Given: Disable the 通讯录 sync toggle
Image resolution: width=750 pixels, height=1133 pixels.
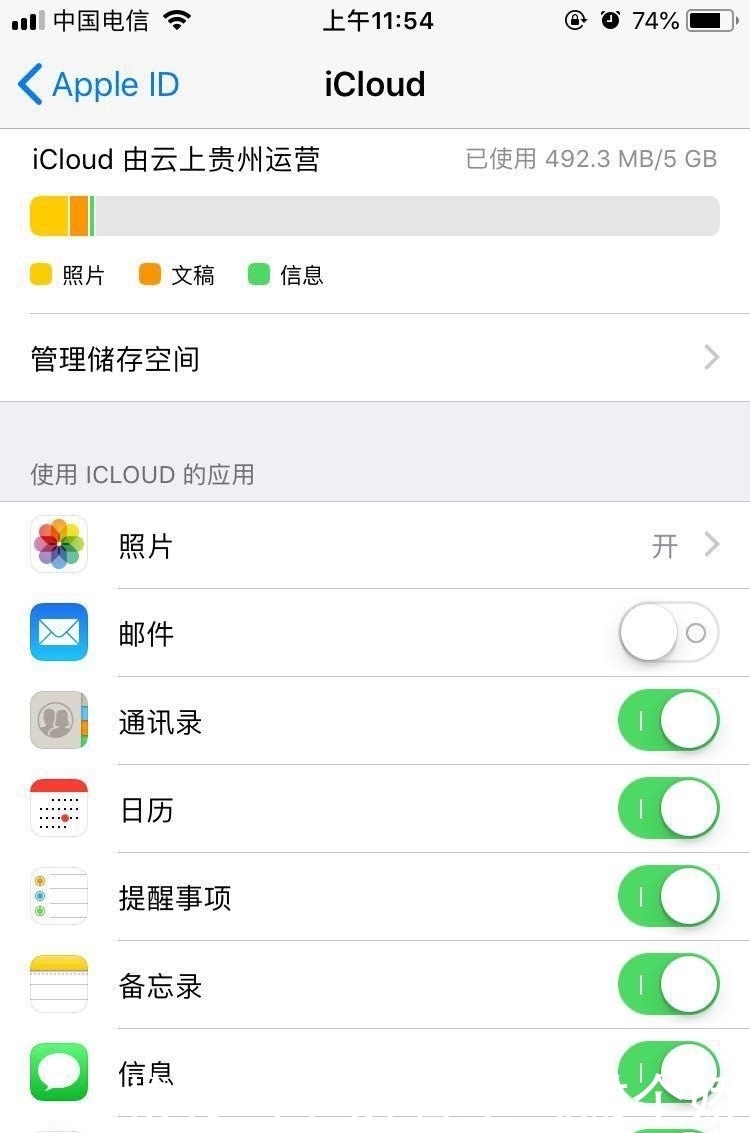Looking at the screenshot, I should 668,720.
